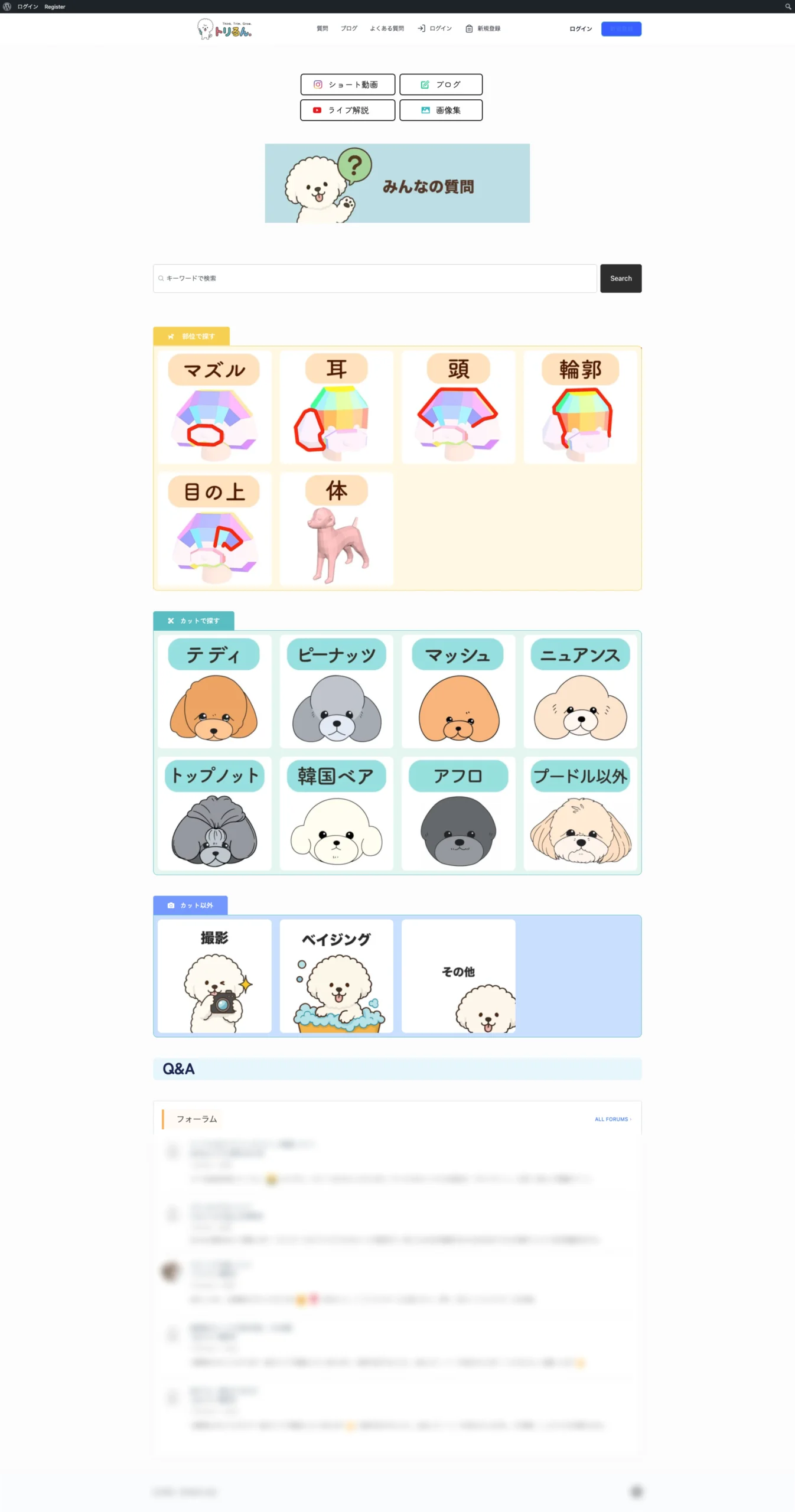Open 新規登録 in the header menu
The height and width of the screenshot is (1512, 795).
(483, 28)
